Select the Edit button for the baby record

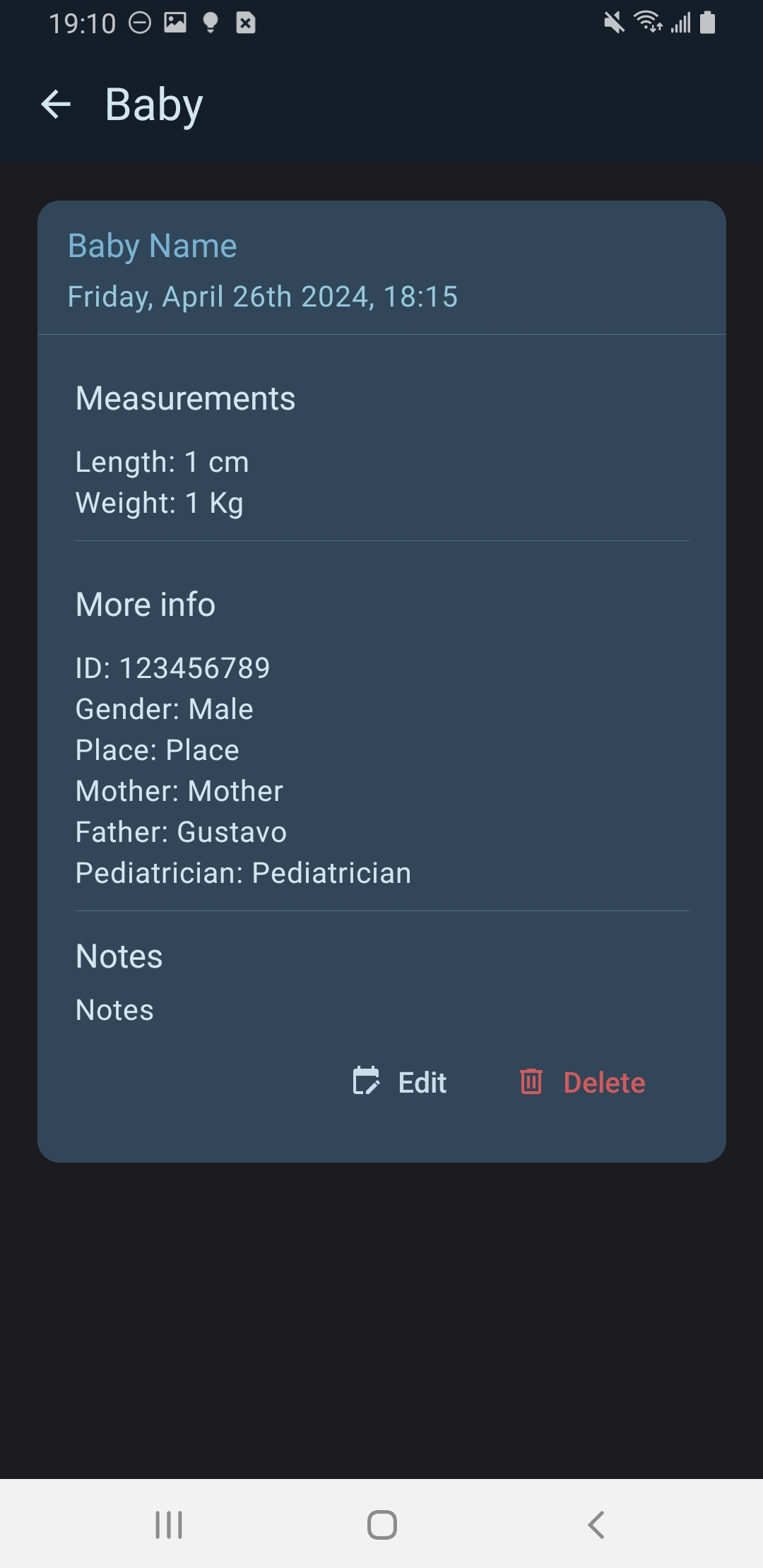(x=421, y=1082)
